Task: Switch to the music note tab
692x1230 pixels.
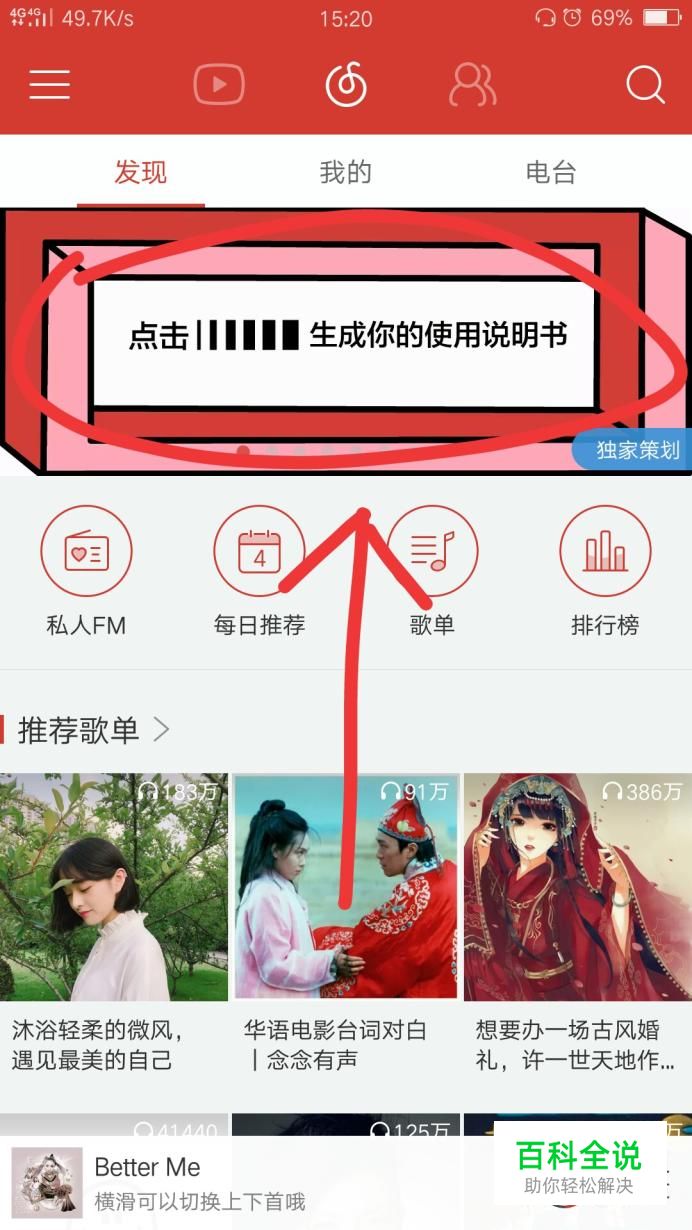Action: 346,85
